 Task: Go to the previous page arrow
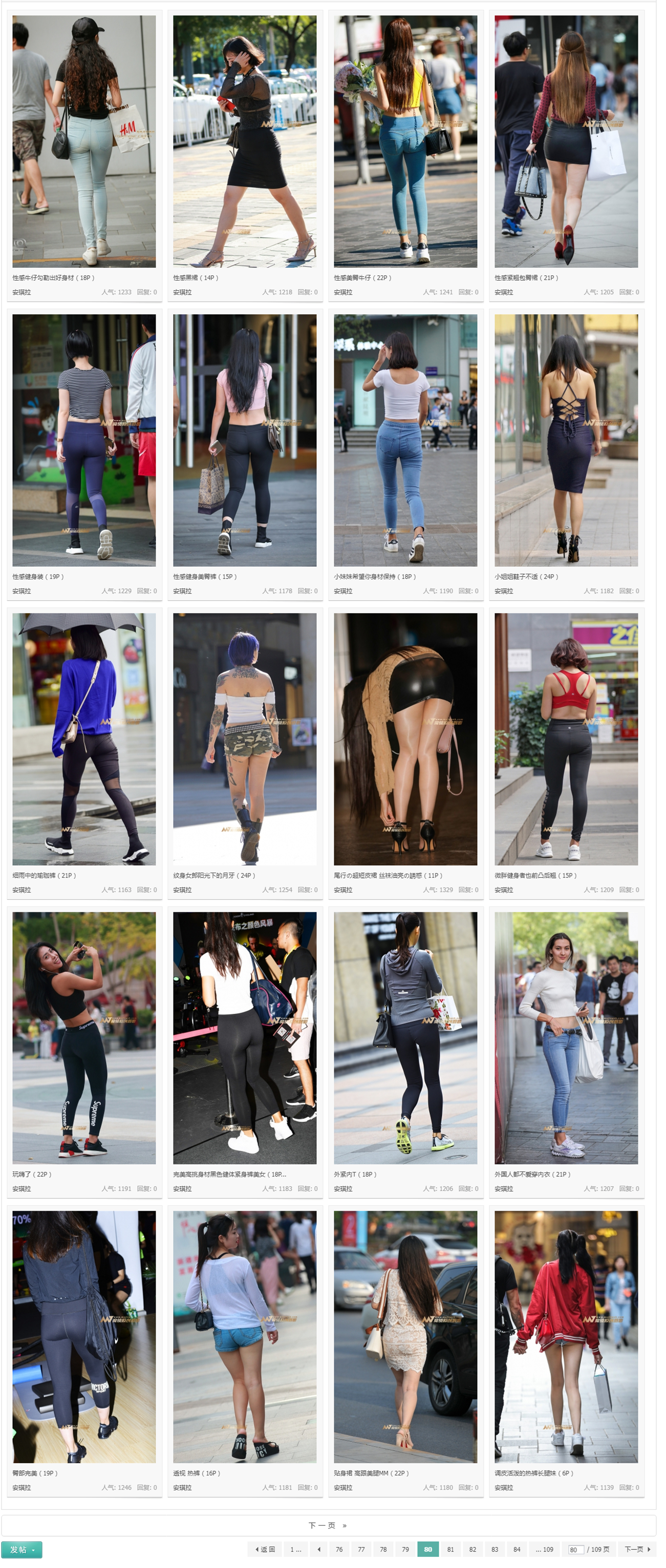pos(318,1549)
